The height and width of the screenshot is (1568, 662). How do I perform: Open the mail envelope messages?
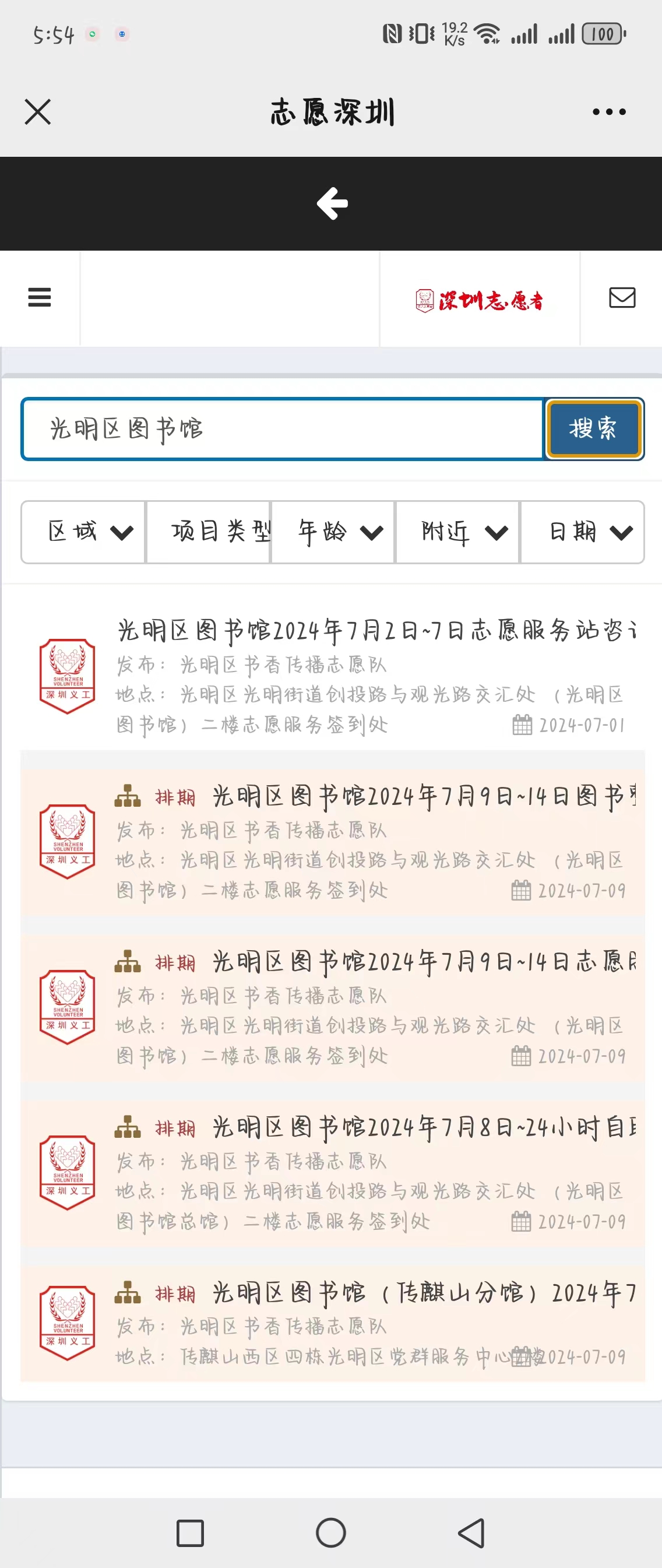[622, 298]
